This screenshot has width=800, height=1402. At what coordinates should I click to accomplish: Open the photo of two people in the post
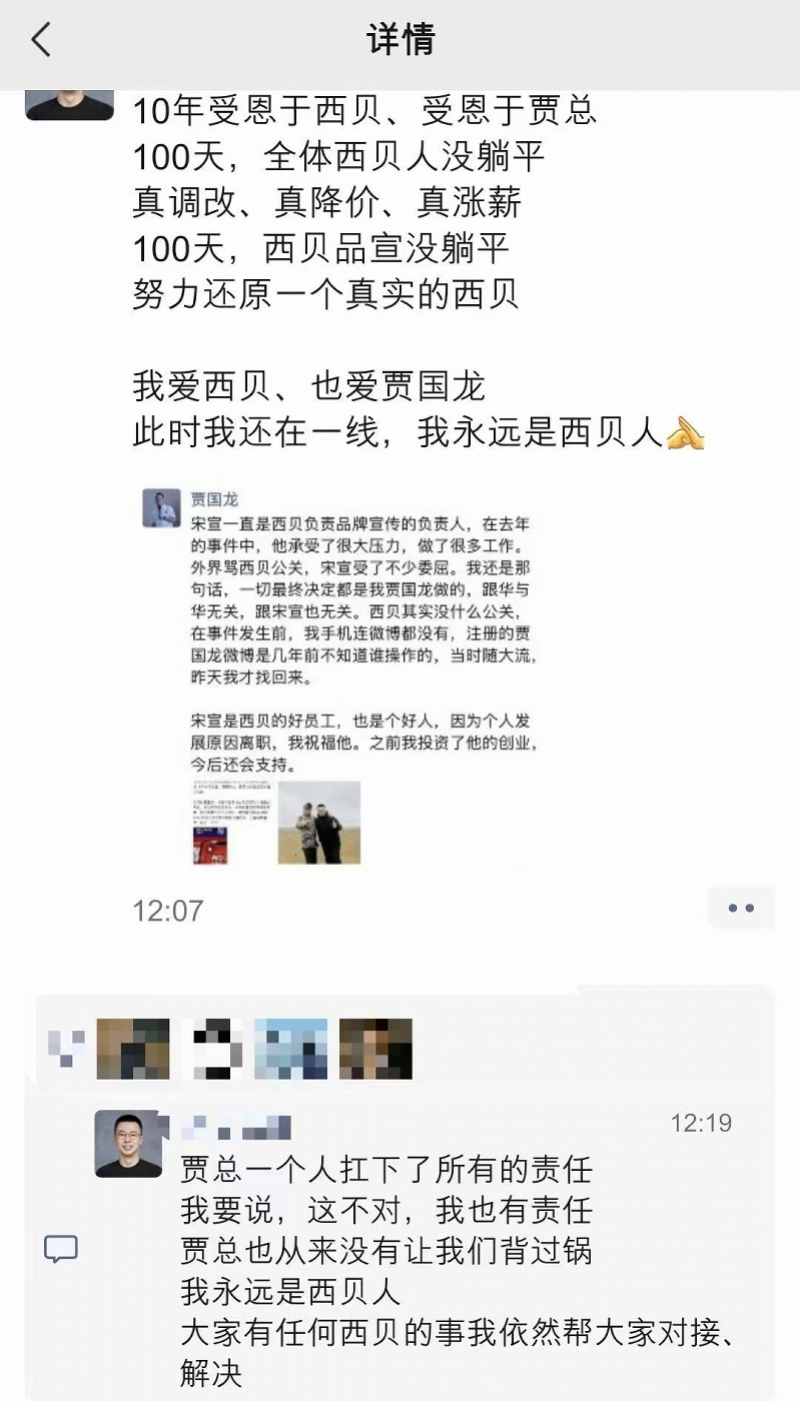click(318, 822)
